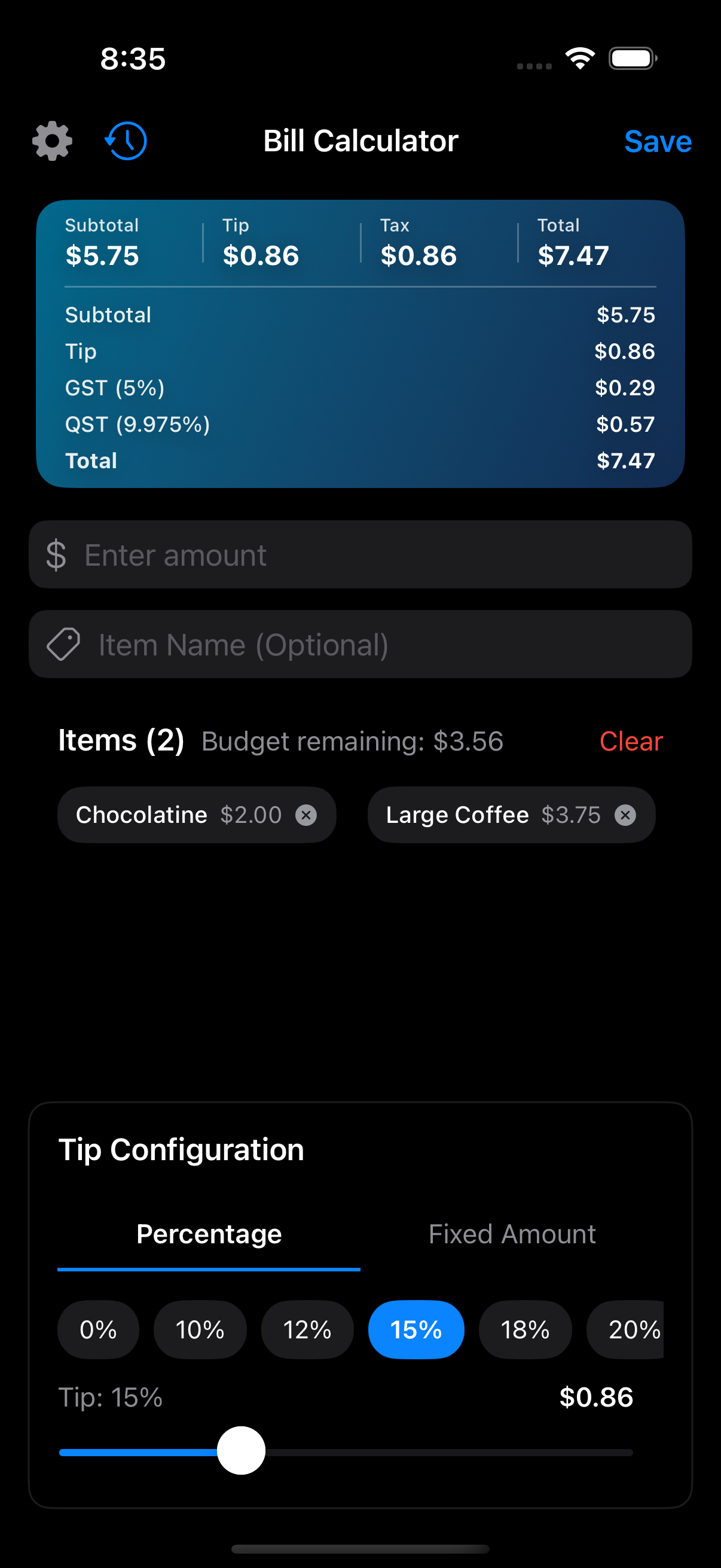Clear all added items
The width and height of the screenshot is (721, 1568).
point(631,742)
